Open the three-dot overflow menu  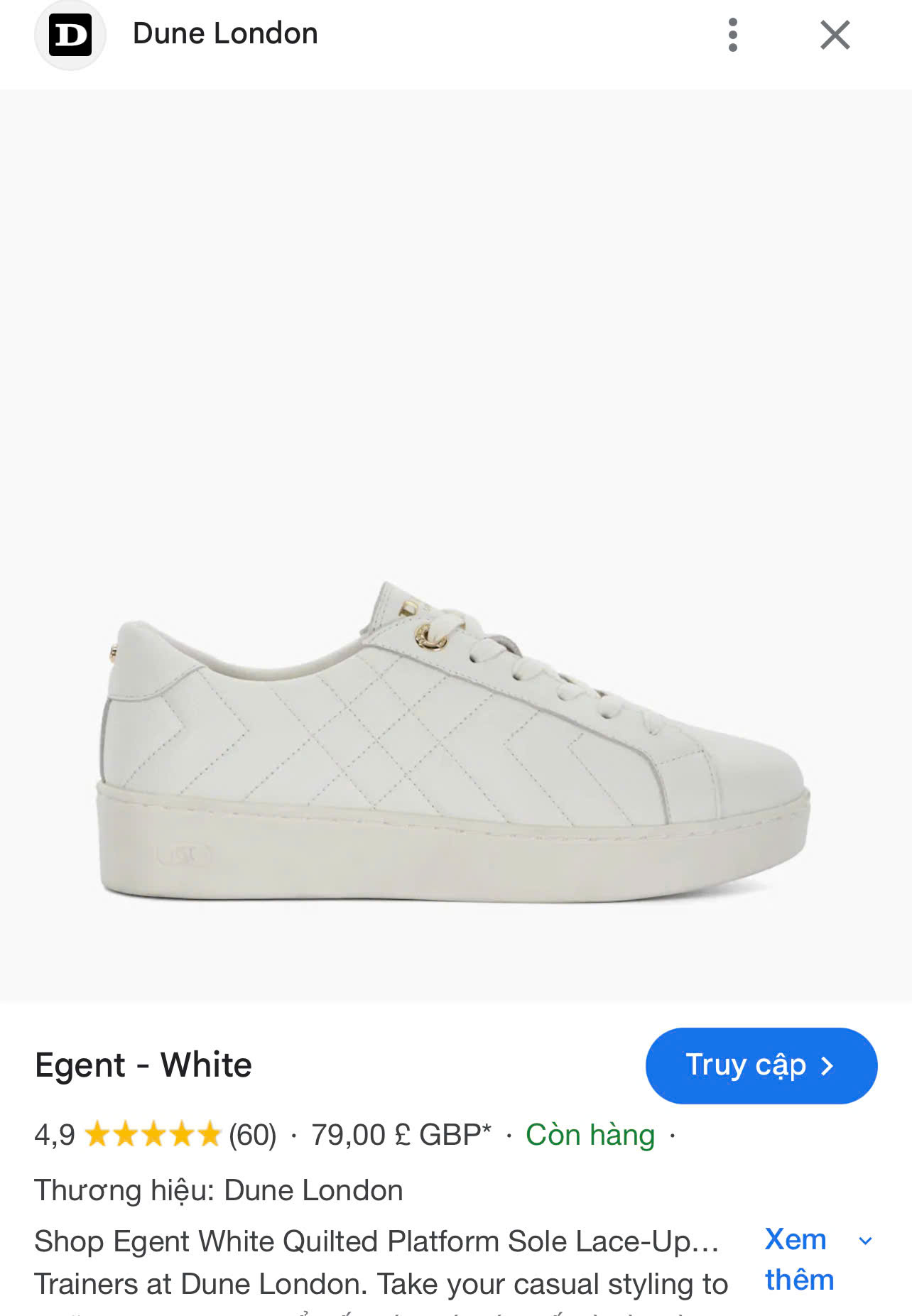coord(732,33)
